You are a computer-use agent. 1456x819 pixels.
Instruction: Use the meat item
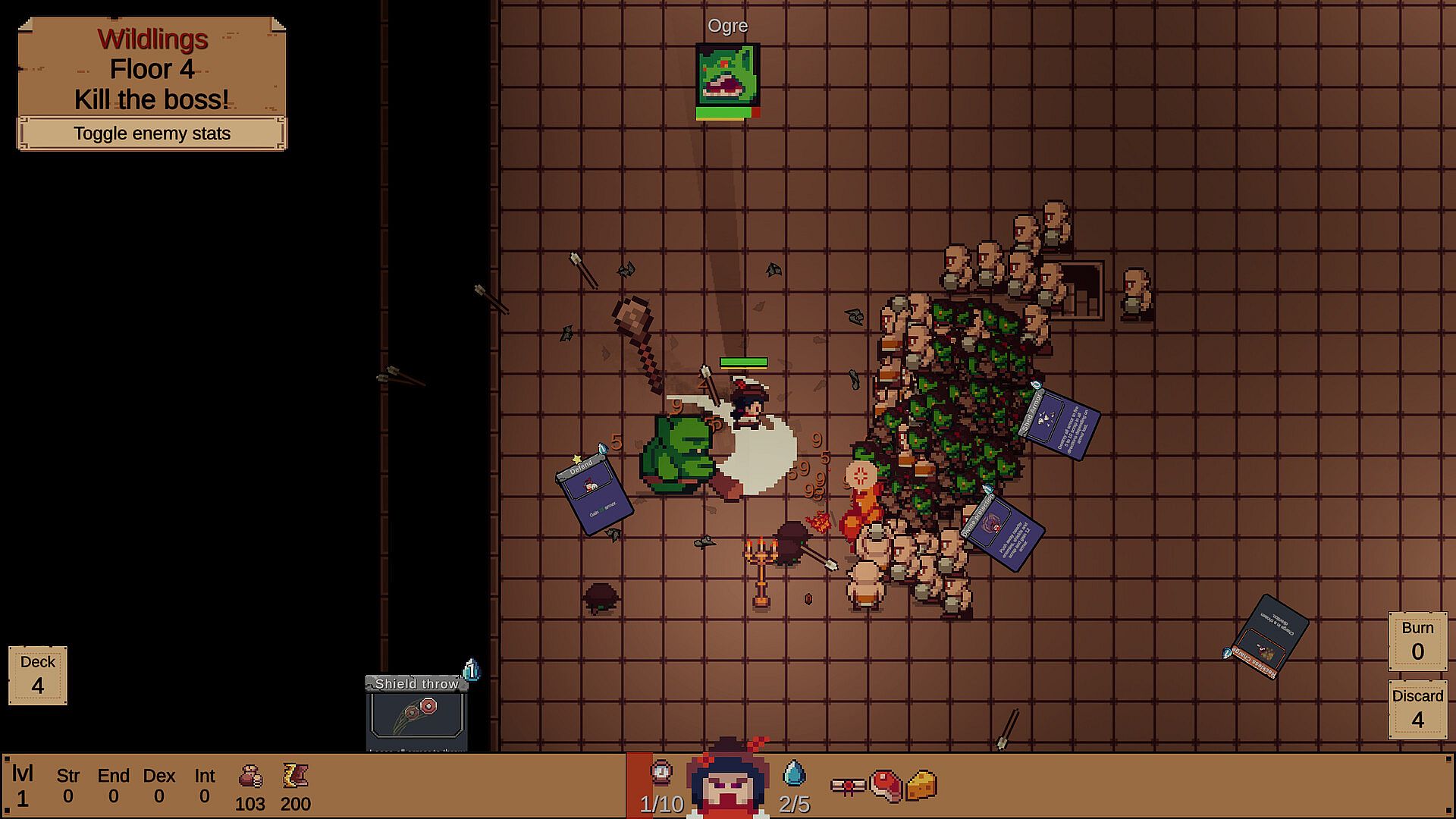(x=885, y=785)
